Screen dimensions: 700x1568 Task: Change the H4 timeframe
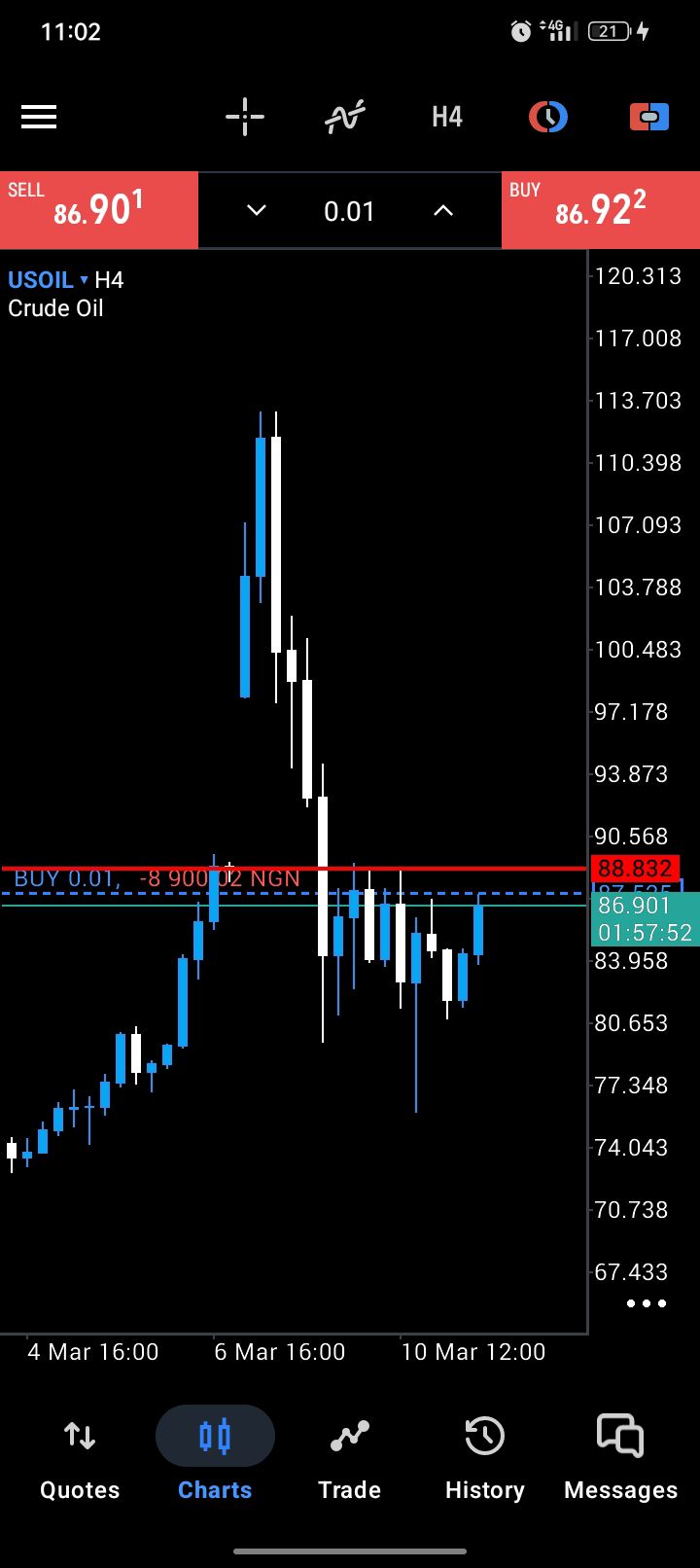446,118
